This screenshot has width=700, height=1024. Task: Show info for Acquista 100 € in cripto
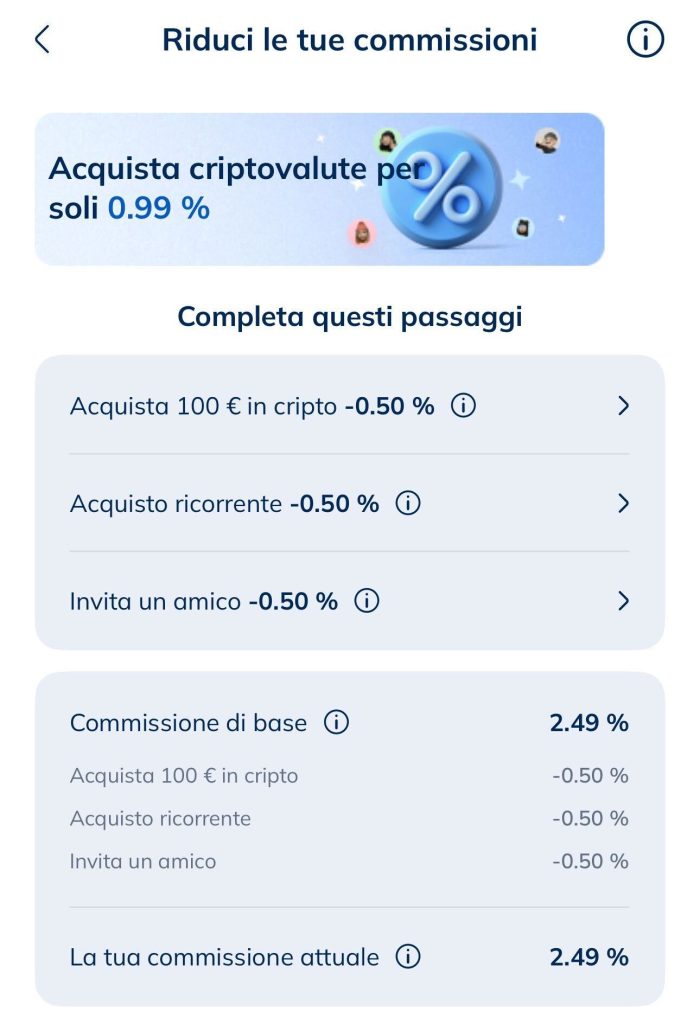click(463, 406)
